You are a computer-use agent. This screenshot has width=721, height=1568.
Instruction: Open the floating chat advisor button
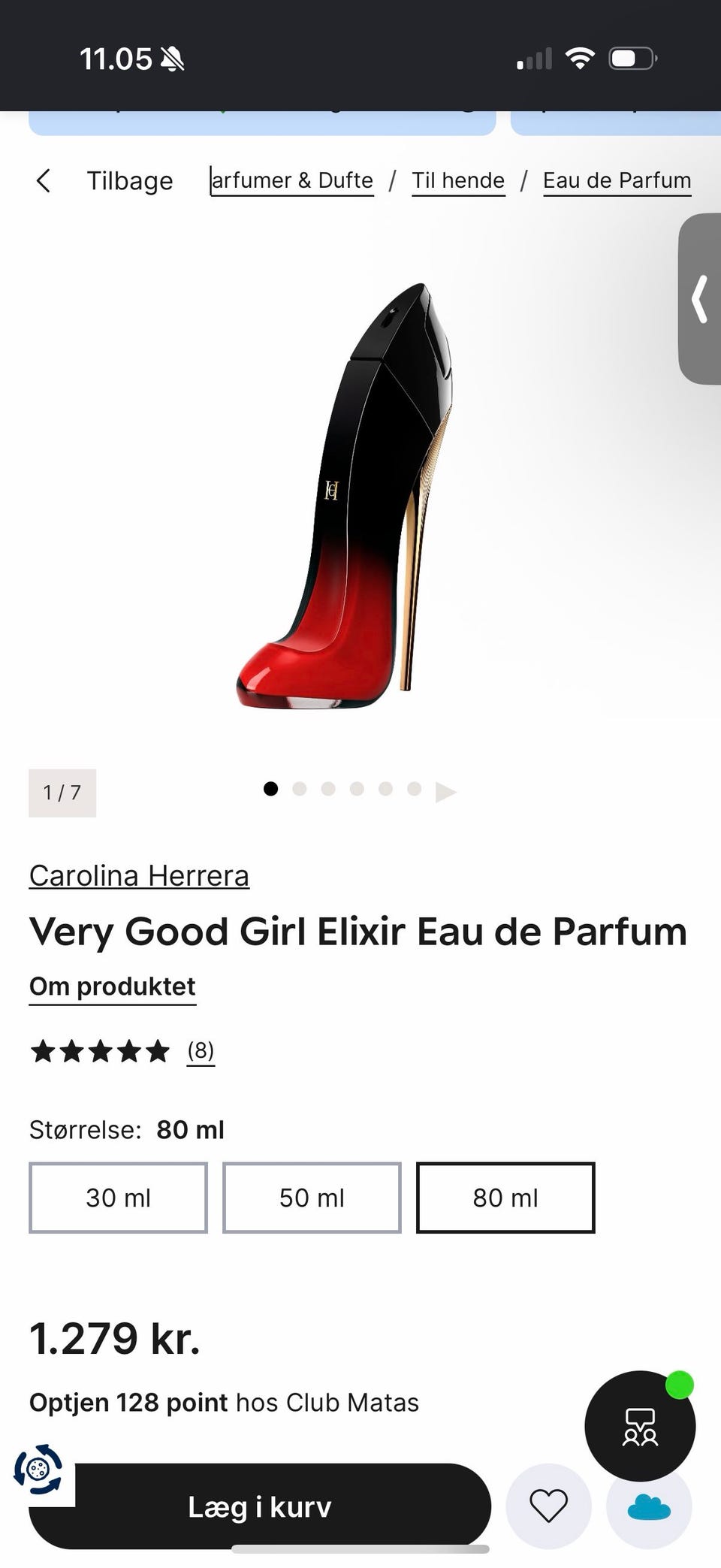click(640, 1426)
